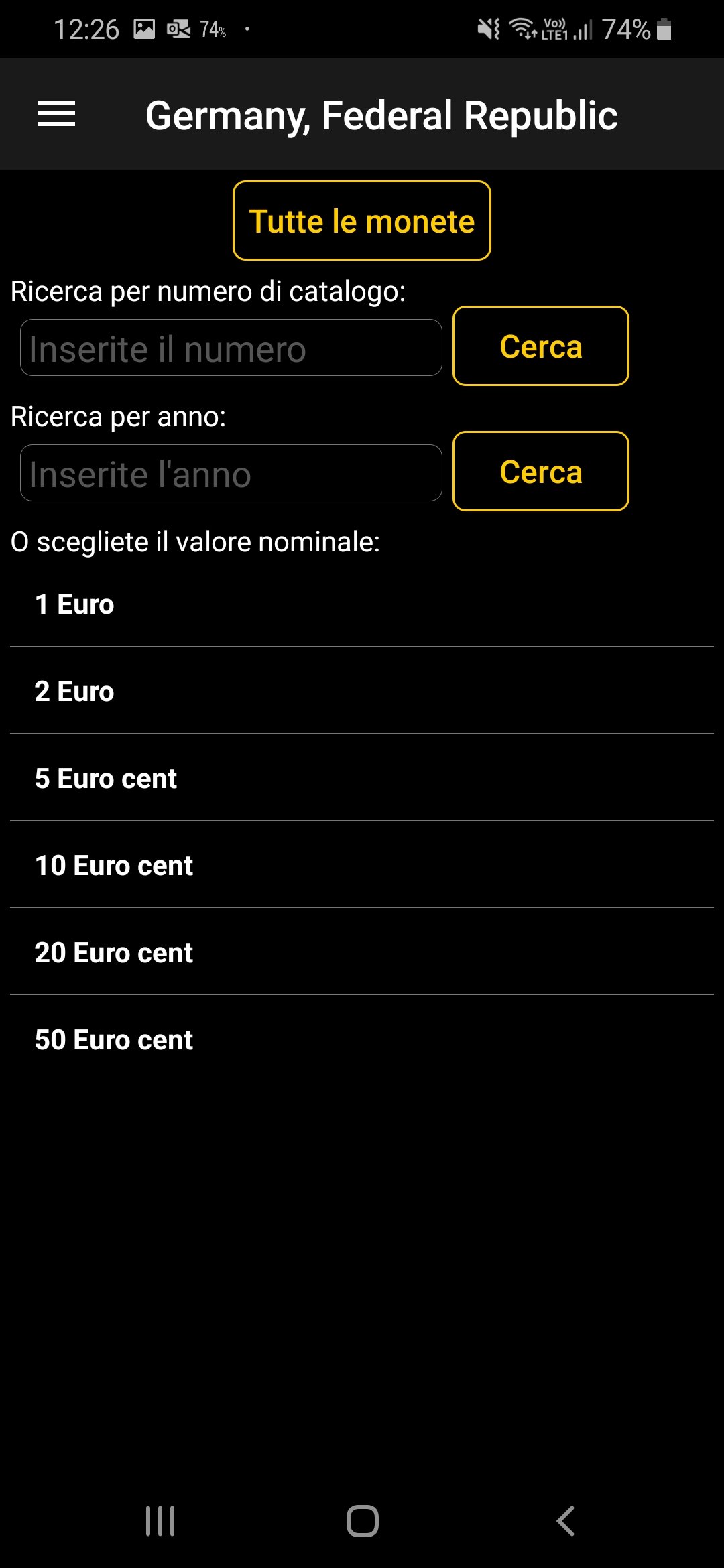
Task: Open the 2 Euro denomination
Action: click(362, 691)
